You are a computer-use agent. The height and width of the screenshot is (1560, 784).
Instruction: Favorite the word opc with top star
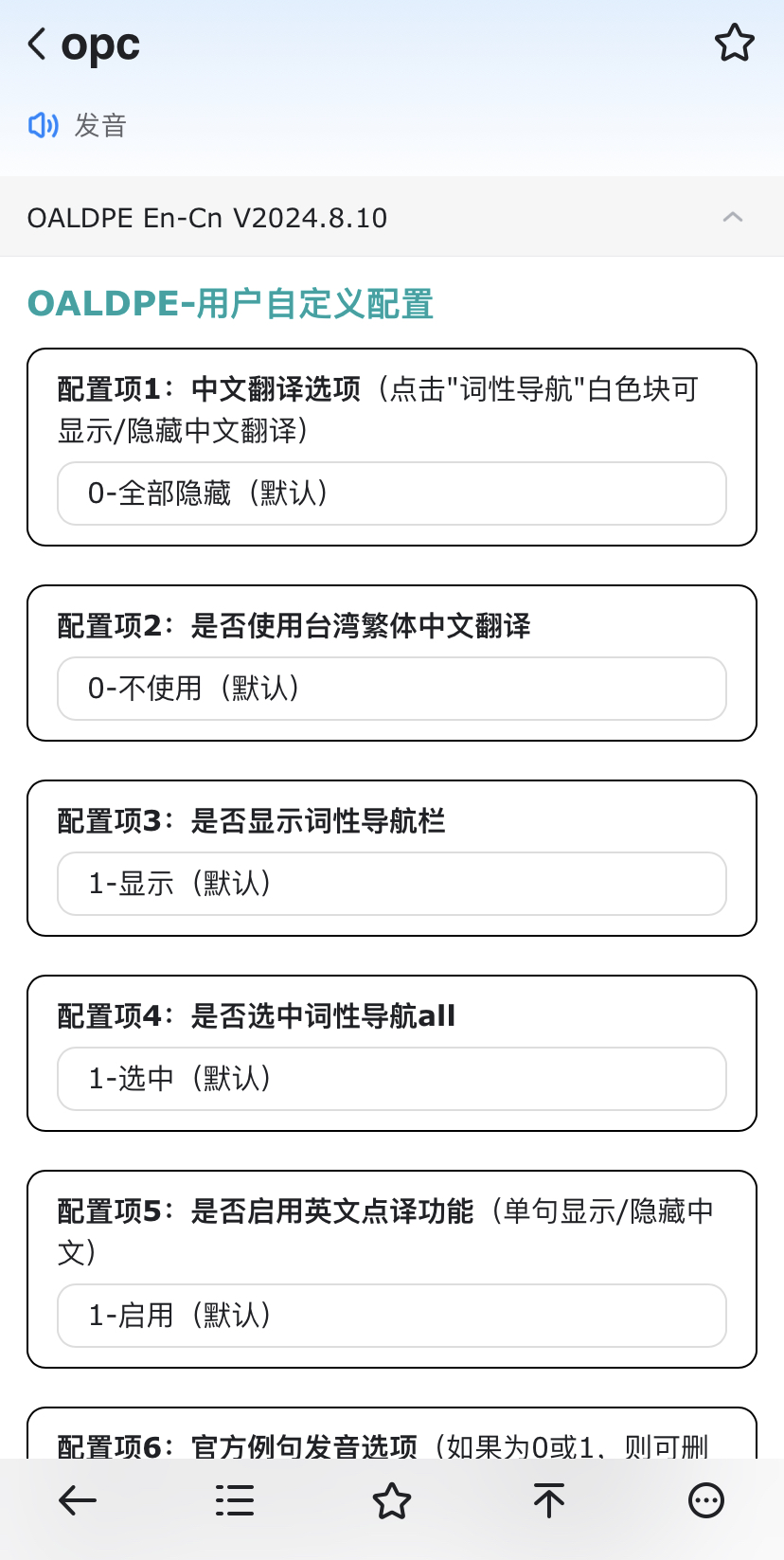pyautogui.click(x=734, y=44)
